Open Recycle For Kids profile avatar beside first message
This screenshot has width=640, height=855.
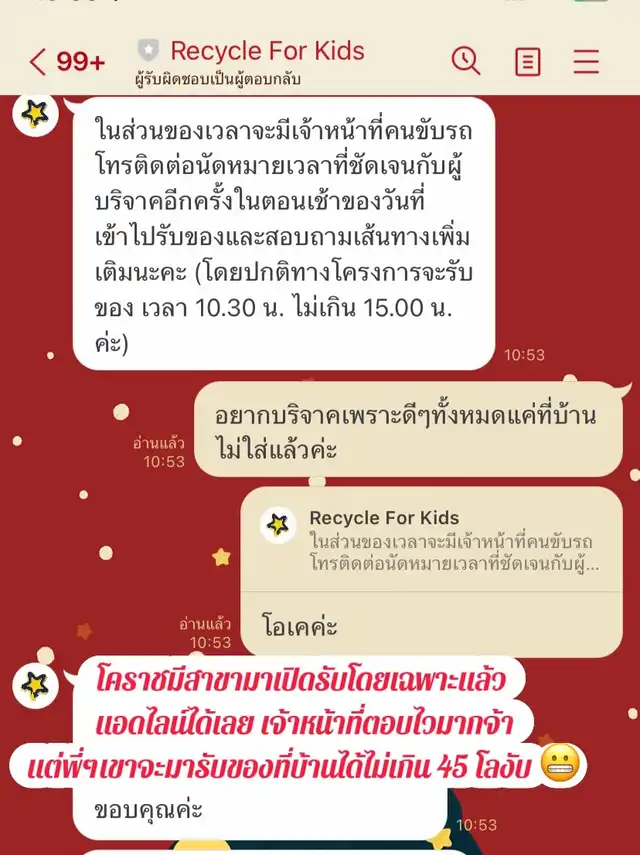pyautogui.click(x=35, y=114)
